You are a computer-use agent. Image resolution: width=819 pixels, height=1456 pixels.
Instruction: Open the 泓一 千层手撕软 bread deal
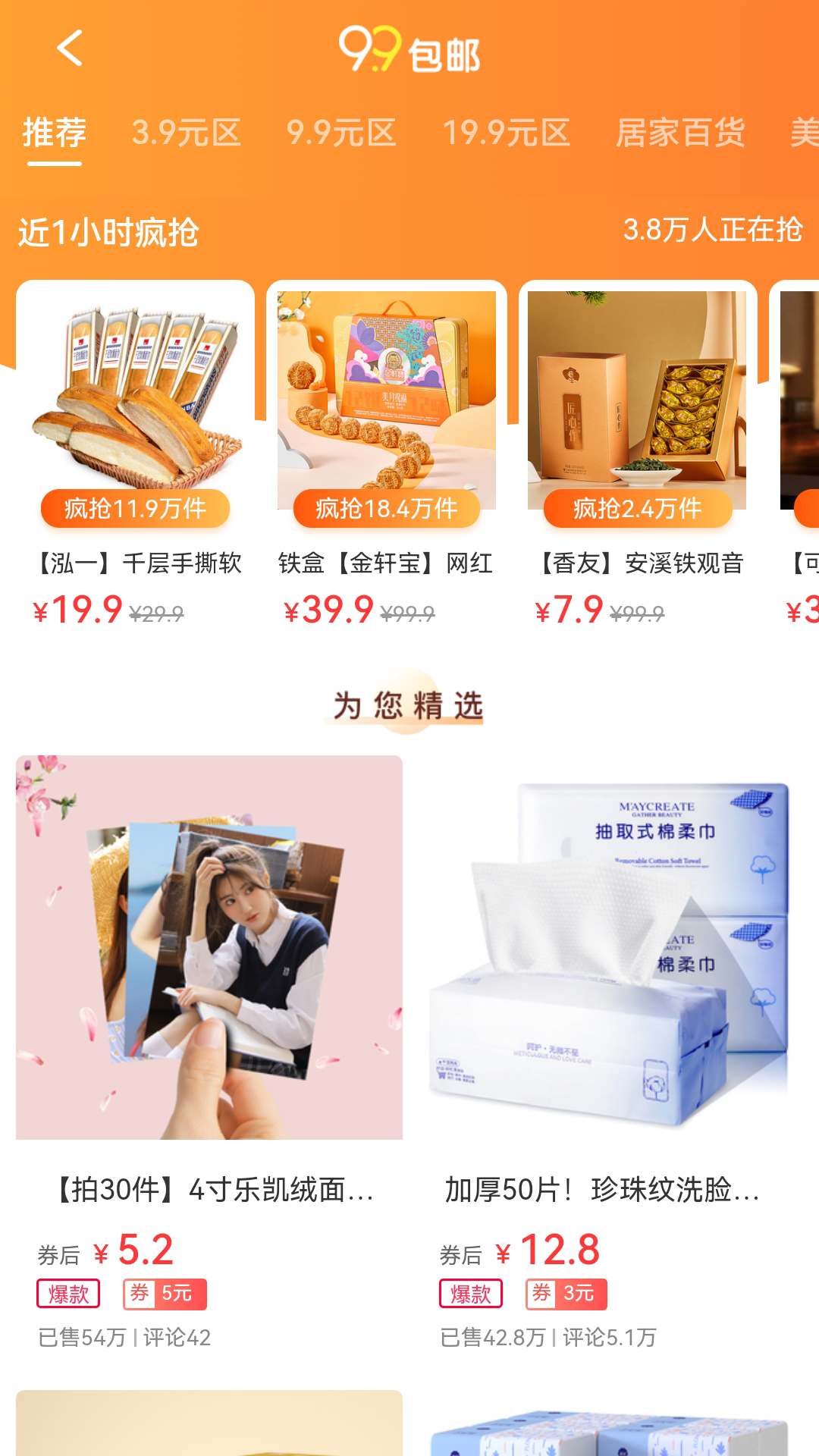(136, 455)
